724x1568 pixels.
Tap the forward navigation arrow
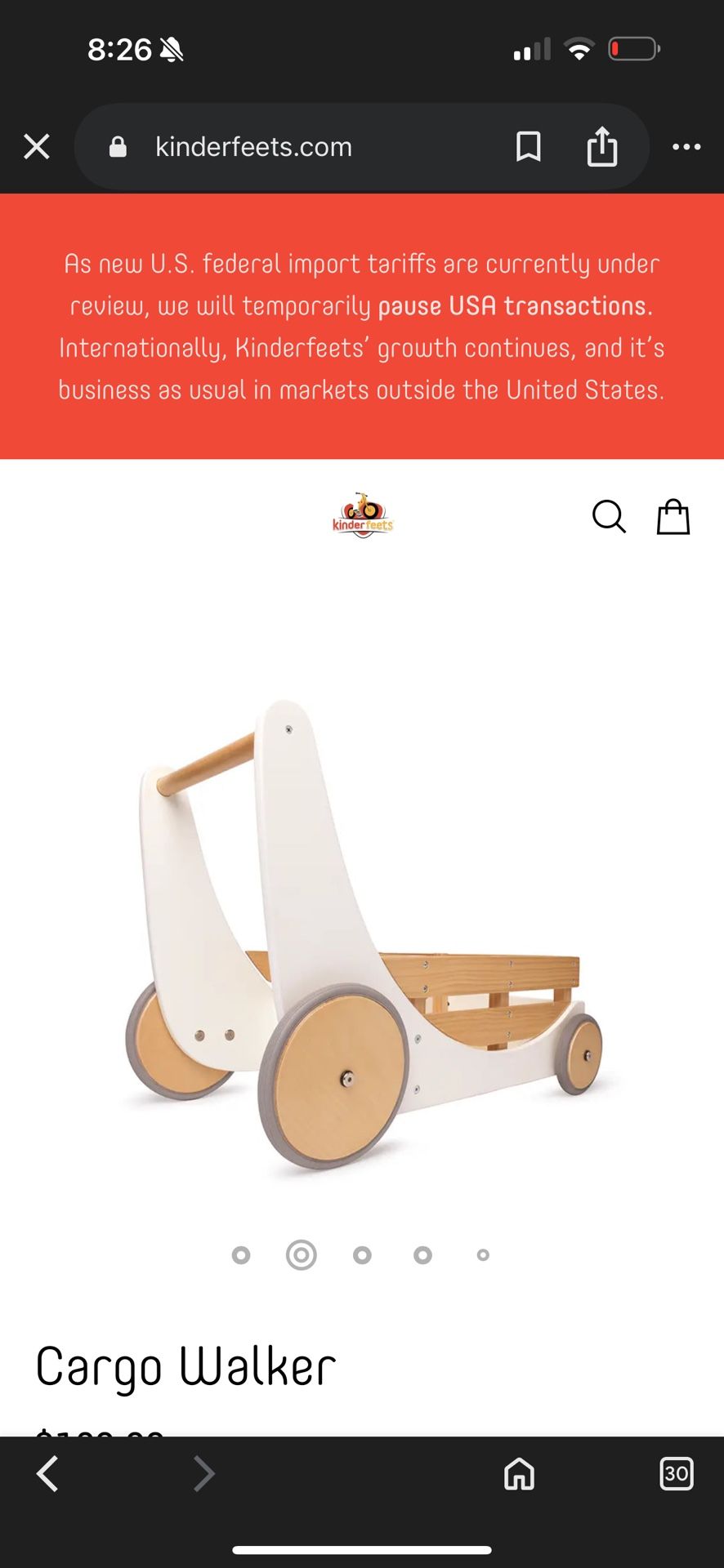pos(203,1474)
